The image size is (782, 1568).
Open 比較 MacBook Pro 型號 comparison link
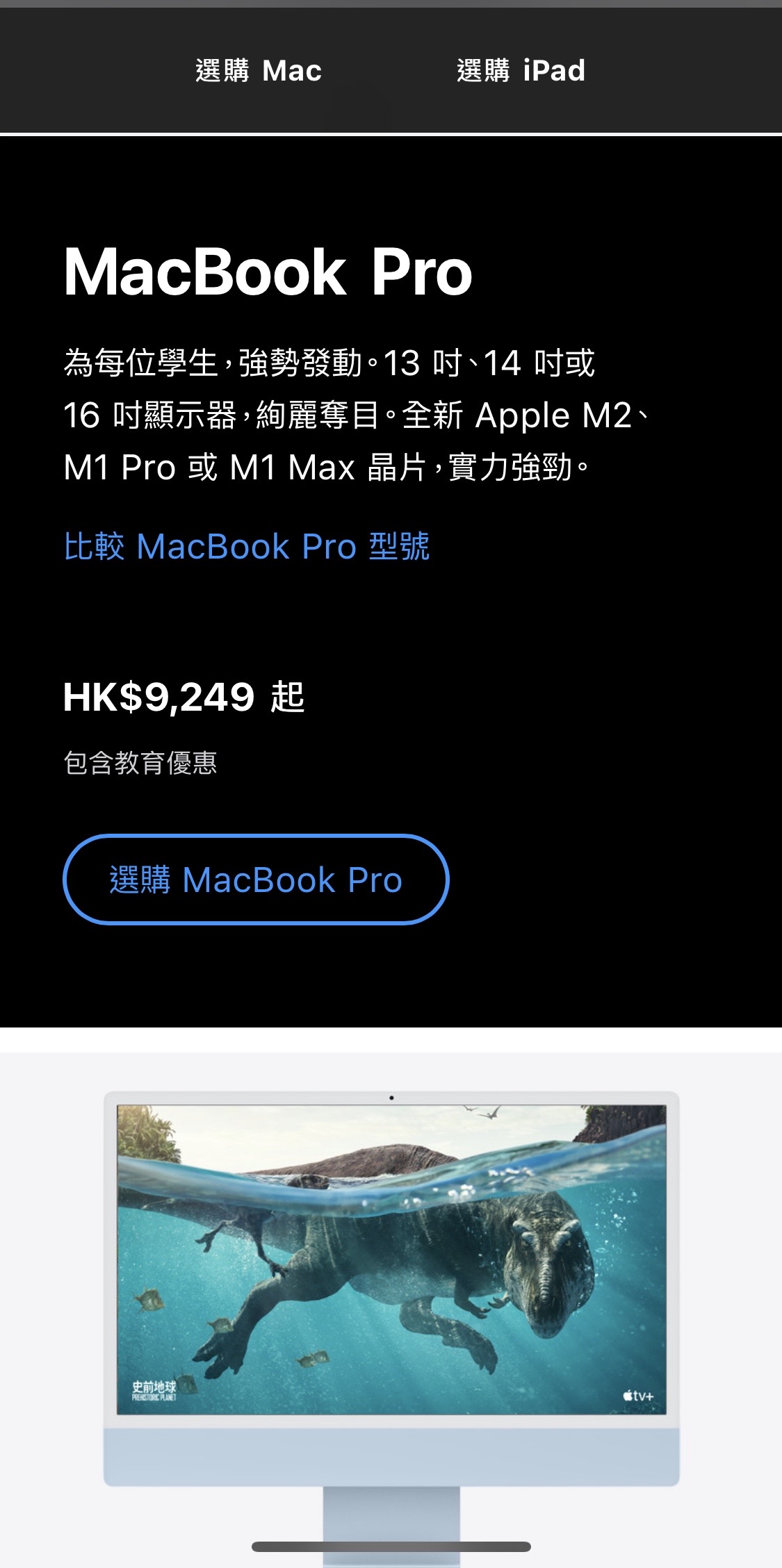coord(247,548)
